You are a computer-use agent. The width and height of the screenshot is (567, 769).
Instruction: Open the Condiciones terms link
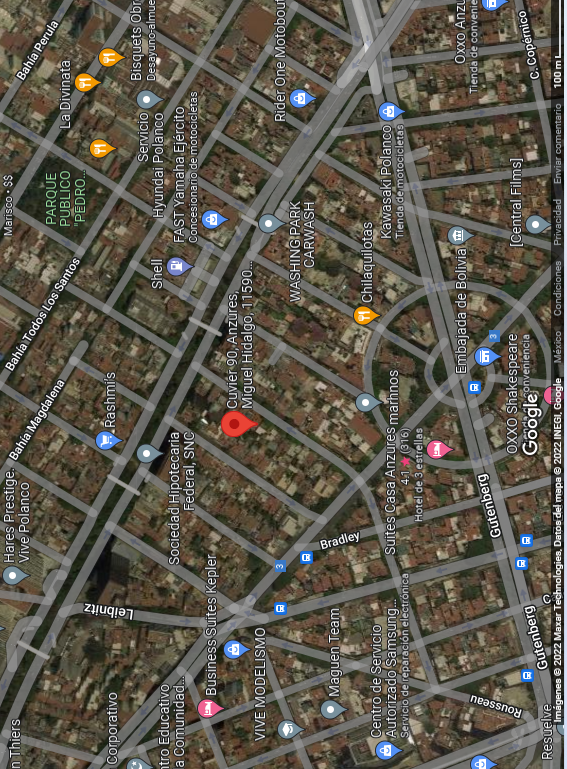(x=558, y=288)
